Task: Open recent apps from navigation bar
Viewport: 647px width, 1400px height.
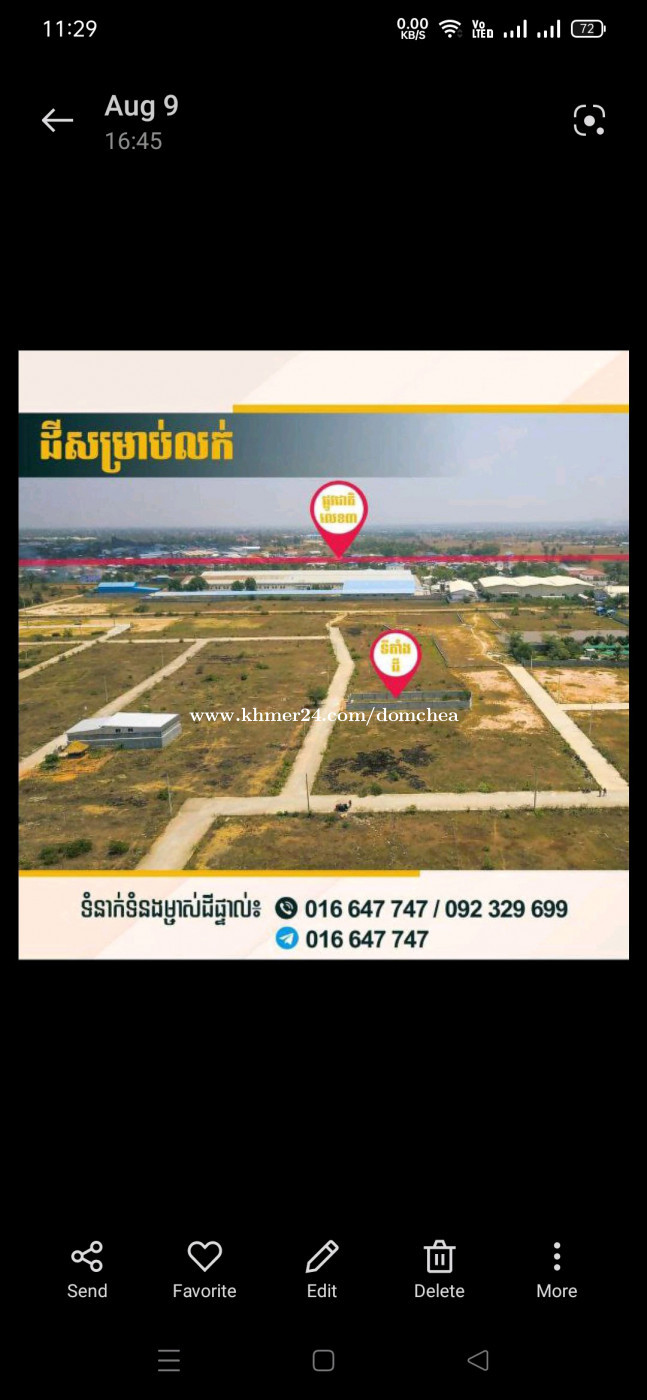Action: click(x=169, y=1360)
